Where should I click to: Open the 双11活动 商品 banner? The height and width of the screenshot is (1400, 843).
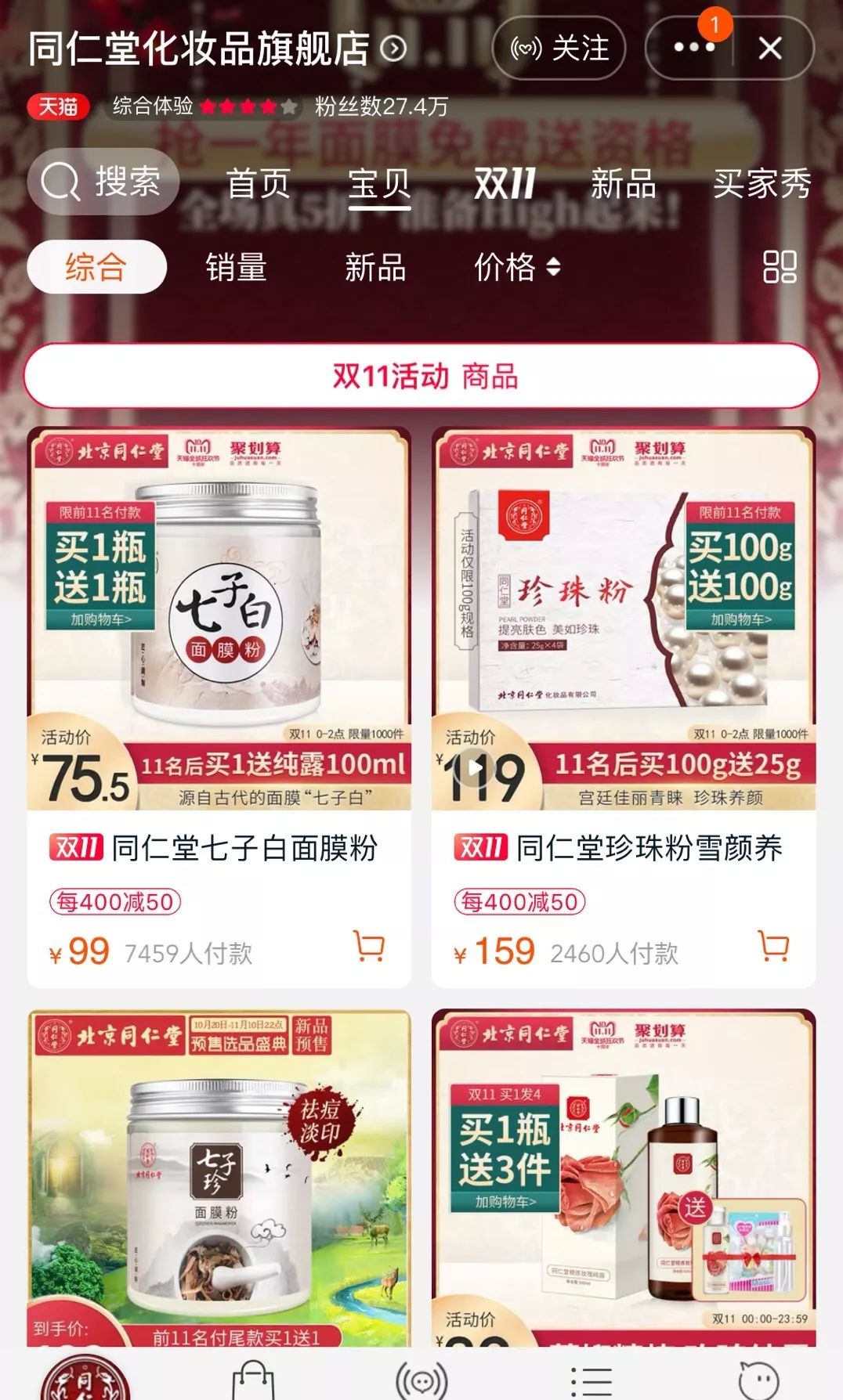[421, 376]
